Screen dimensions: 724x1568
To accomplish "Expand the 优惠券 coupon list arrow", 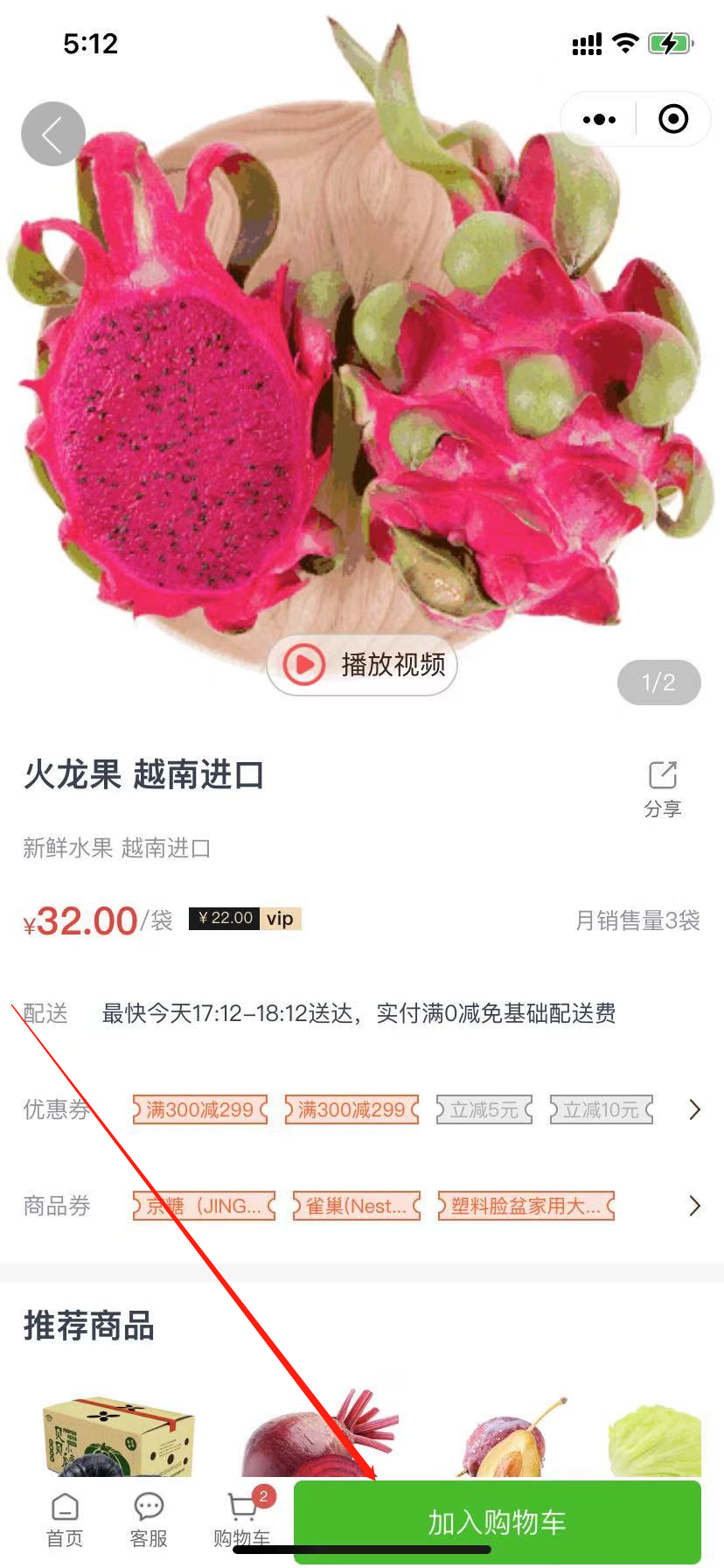I will 694,1109.
